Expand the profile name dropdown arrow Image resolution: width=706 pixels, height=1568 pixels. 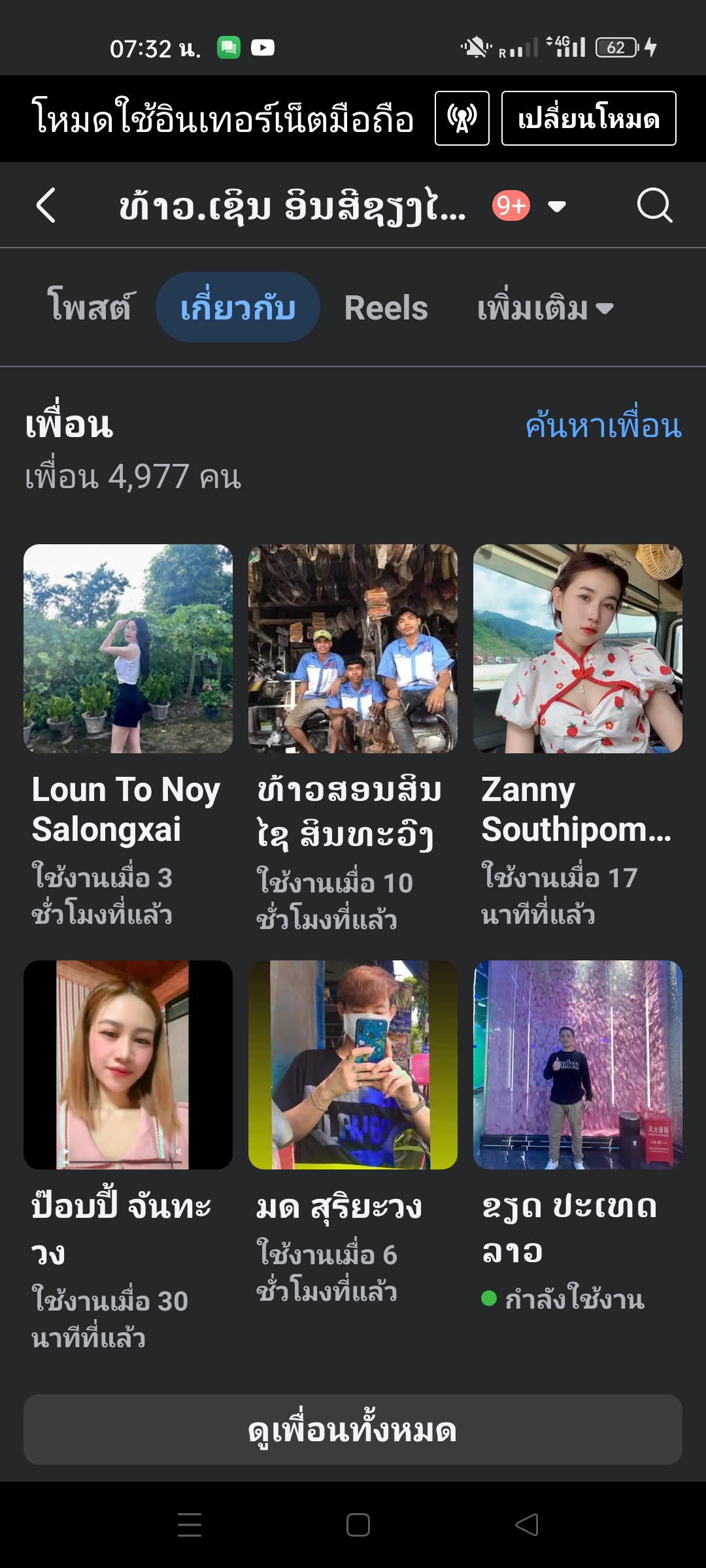click(x=557, y=207)
